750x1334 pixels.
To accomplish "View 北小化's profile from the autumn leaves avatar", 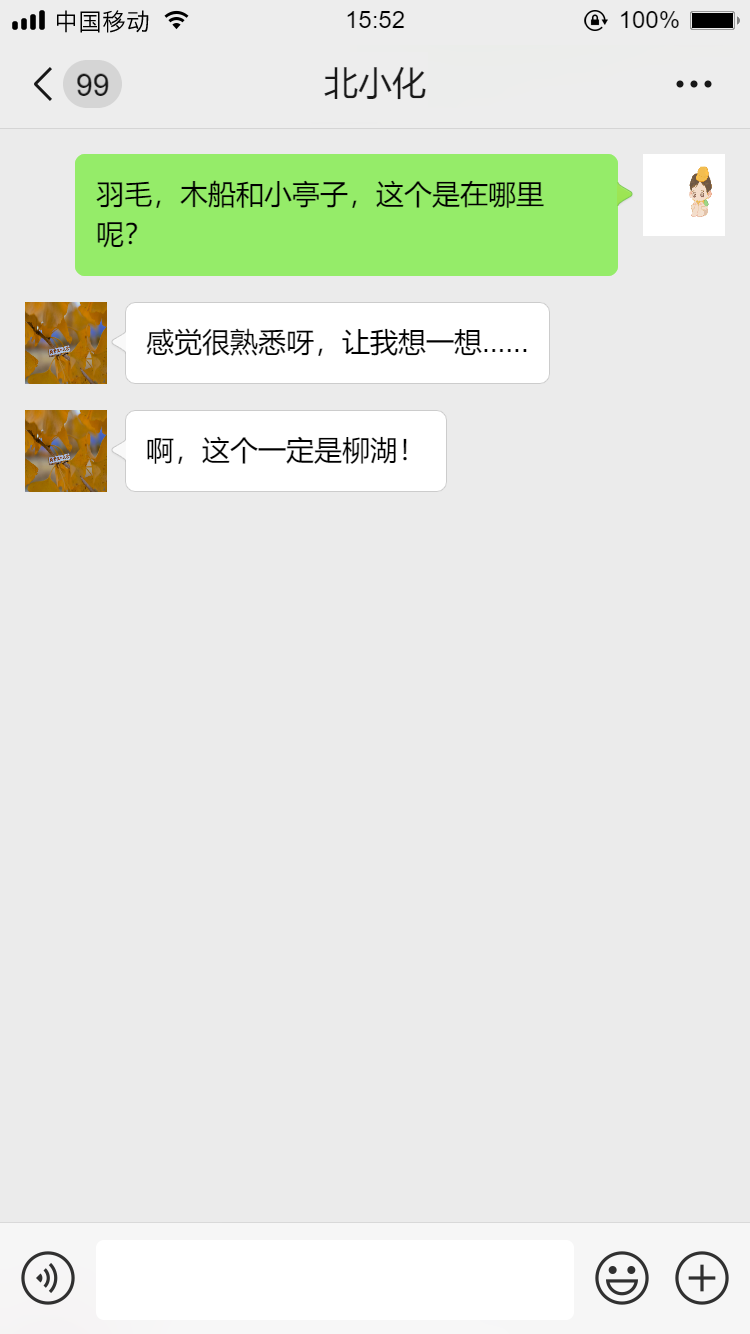I will [66, 343].
